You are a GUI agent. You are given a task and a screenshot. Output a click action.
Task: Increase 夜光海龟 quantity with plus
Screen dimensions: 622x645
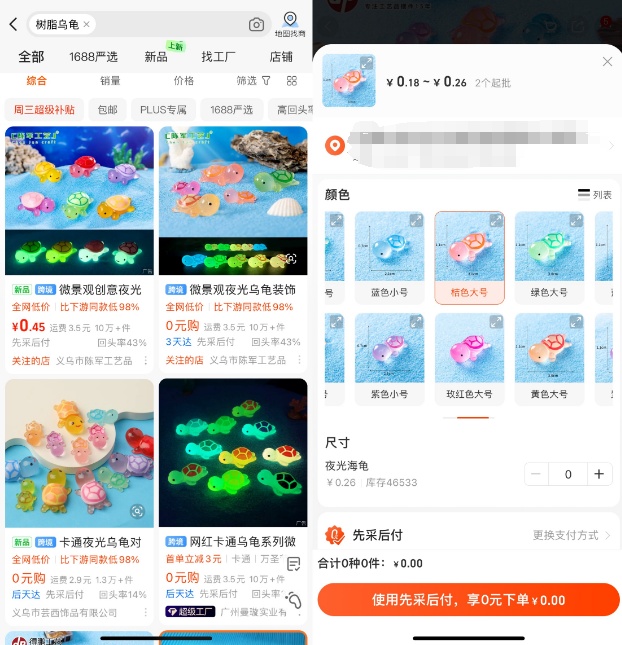click(599, 474)
